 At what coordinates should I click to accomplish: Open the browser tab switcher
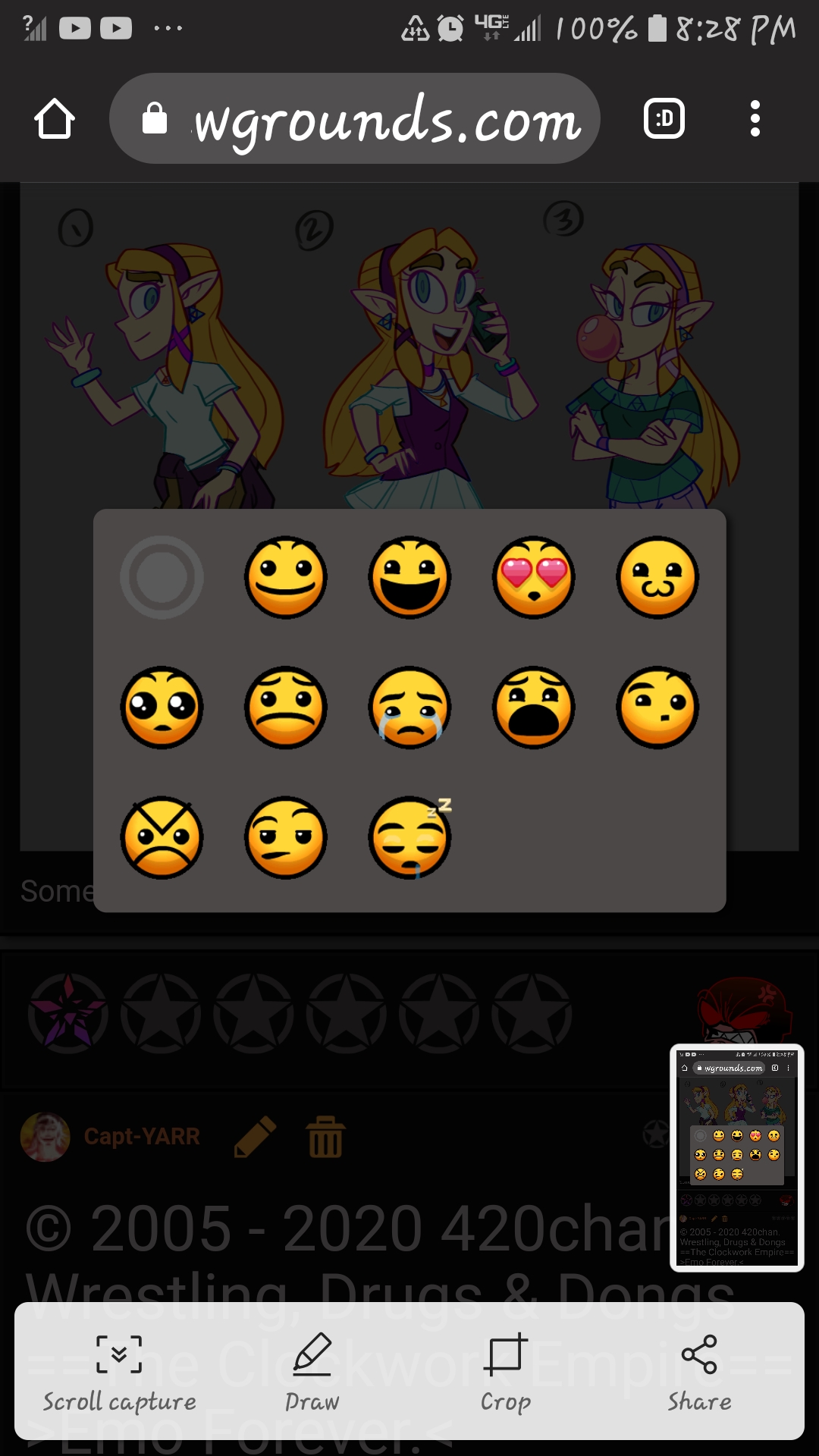pyautogui.click(x=664, y=118)
